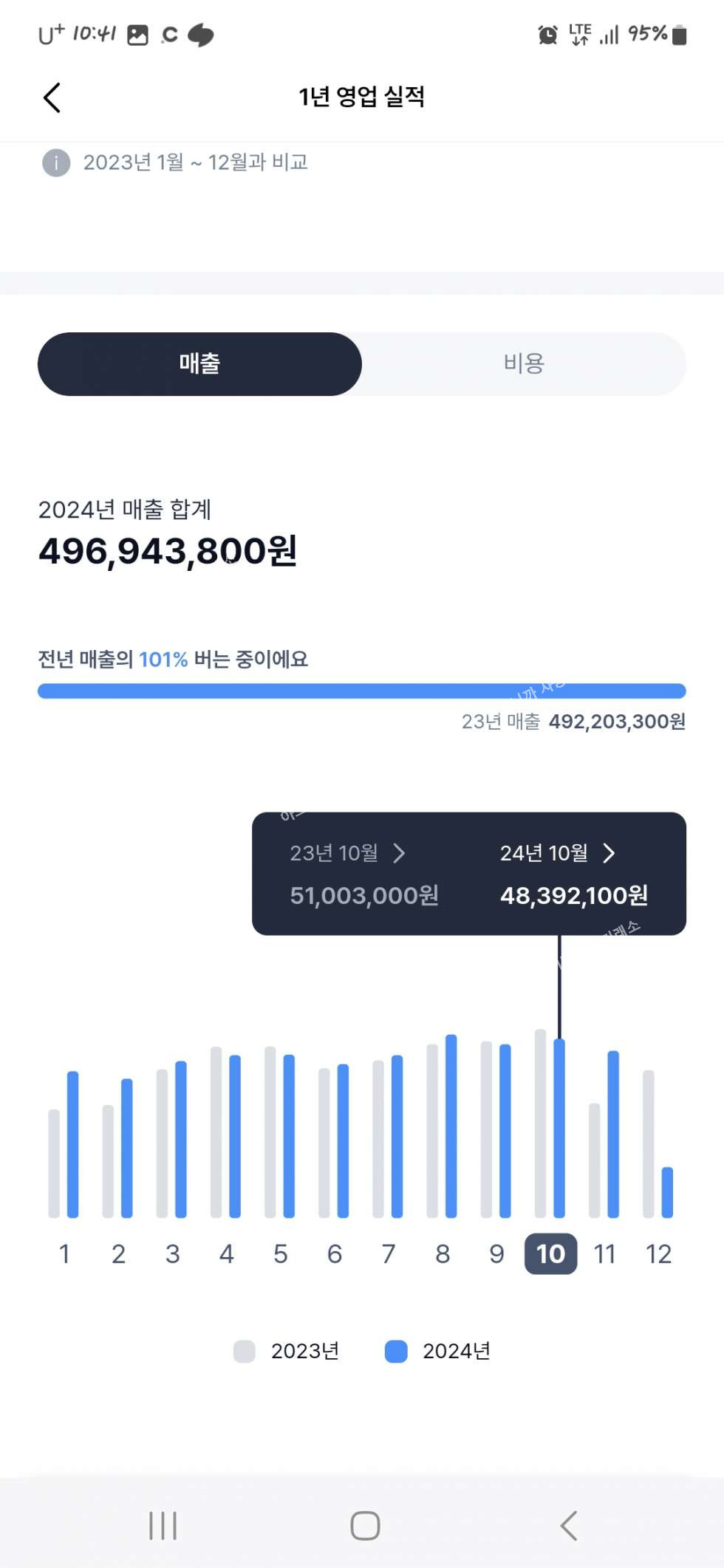Go back from 1년 영업 실적 screen
The width and height of the screenshot is (724, 1568).
point(52,97)
